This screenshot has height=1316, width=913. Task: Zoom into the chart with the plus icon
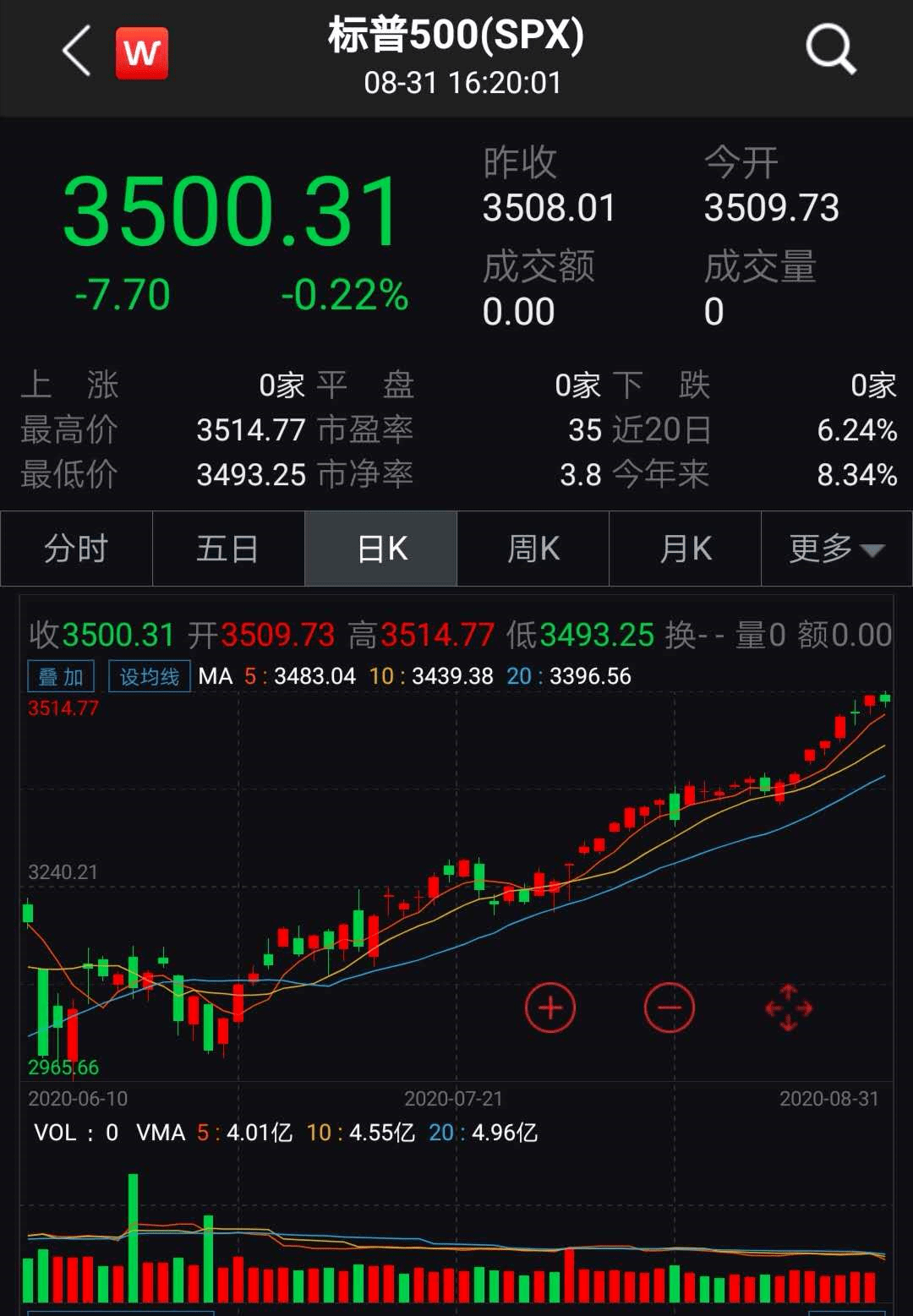click(x=550, y=1007)
